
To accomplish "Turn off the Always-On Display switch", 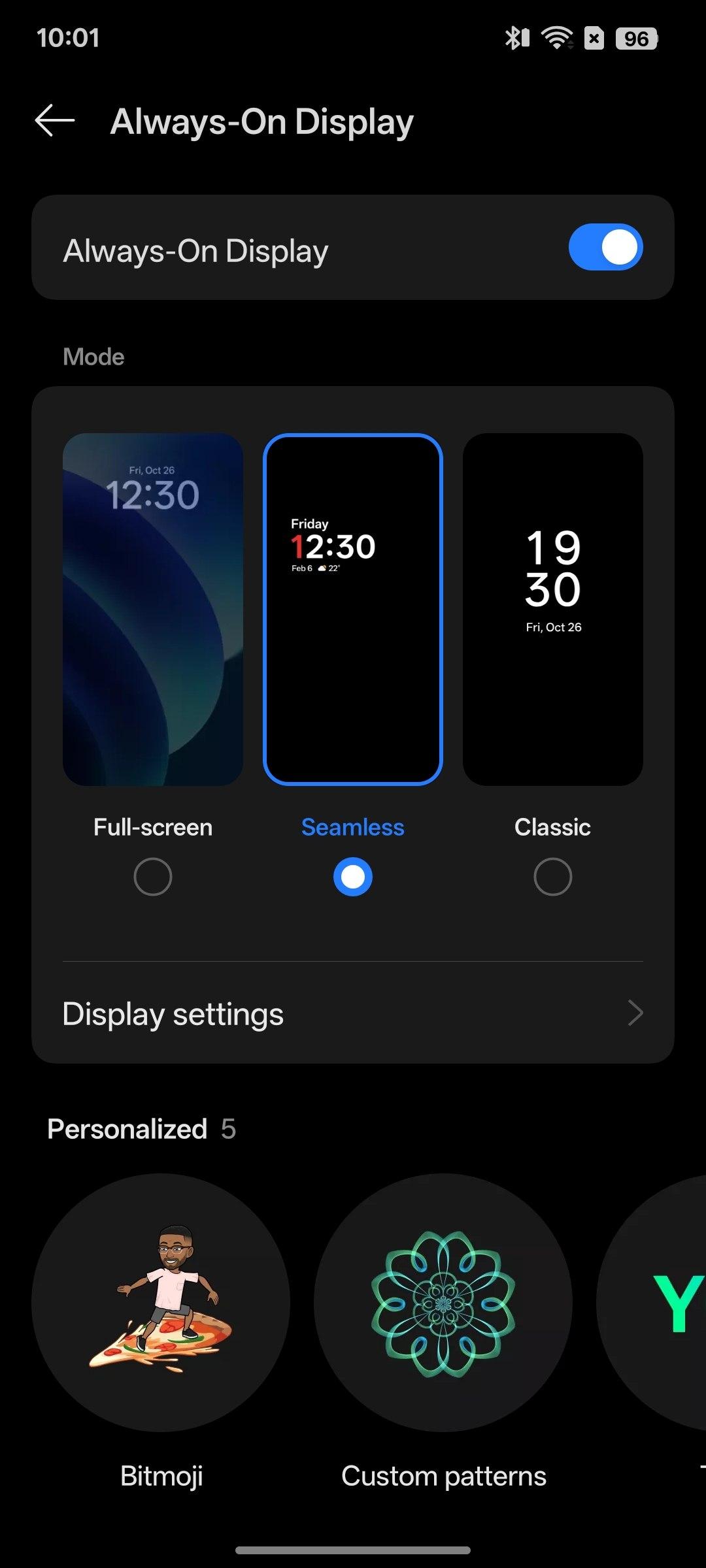I will point(605,248).
